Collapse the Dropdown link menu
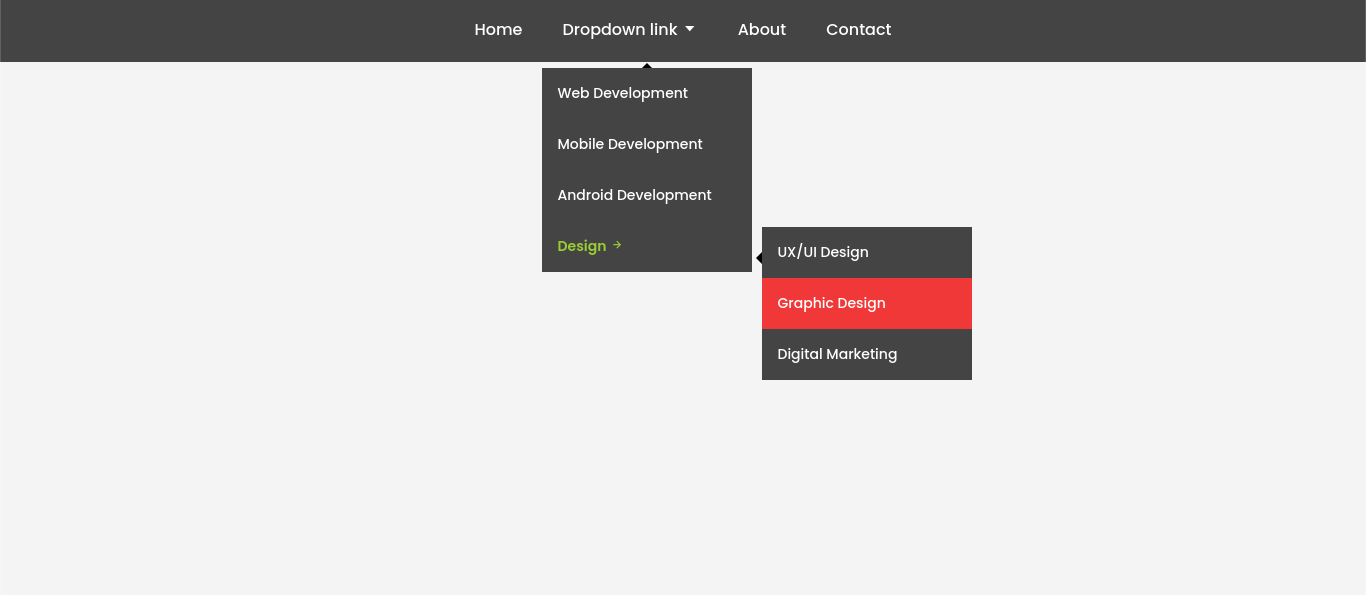 coord(628,30)
